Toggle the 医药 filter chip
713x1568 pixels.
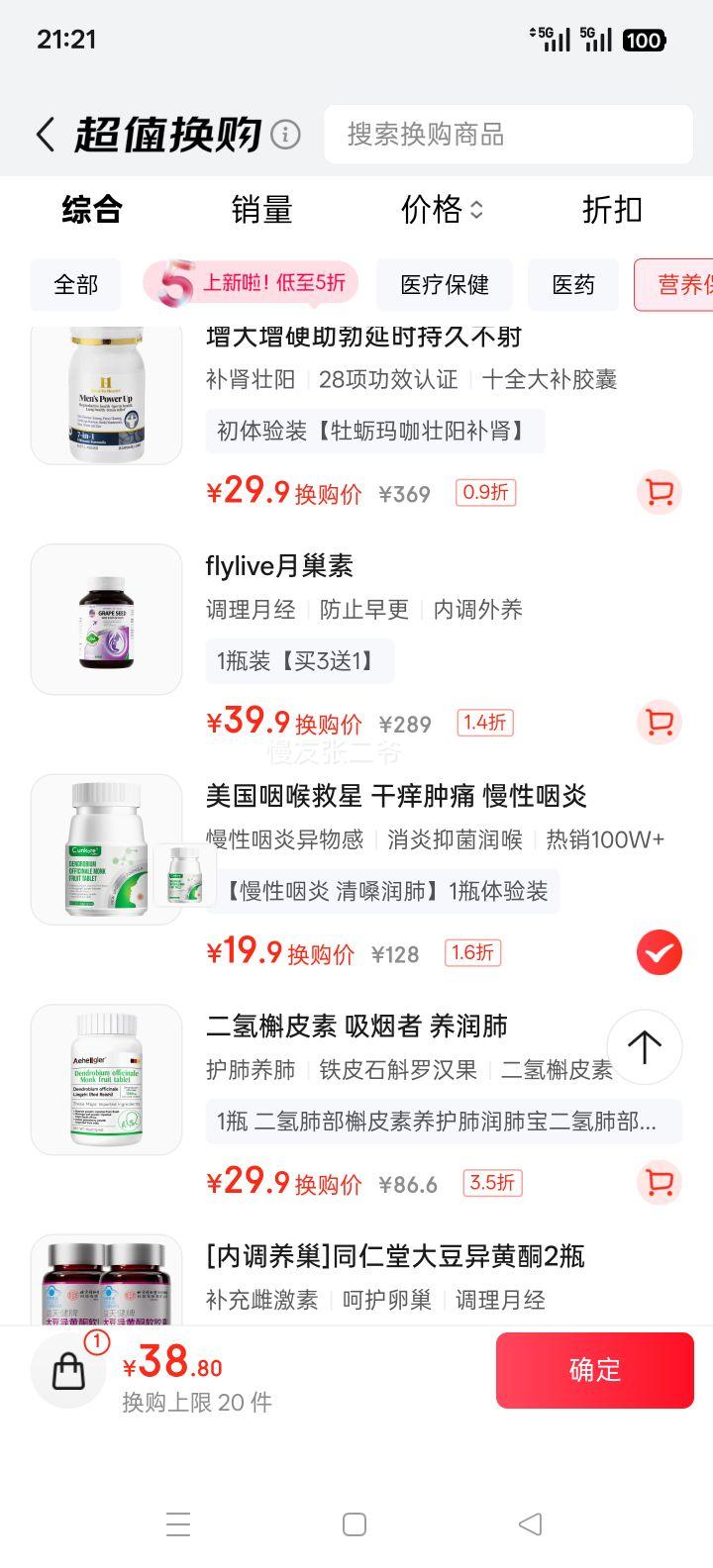(x=572, y=285)
